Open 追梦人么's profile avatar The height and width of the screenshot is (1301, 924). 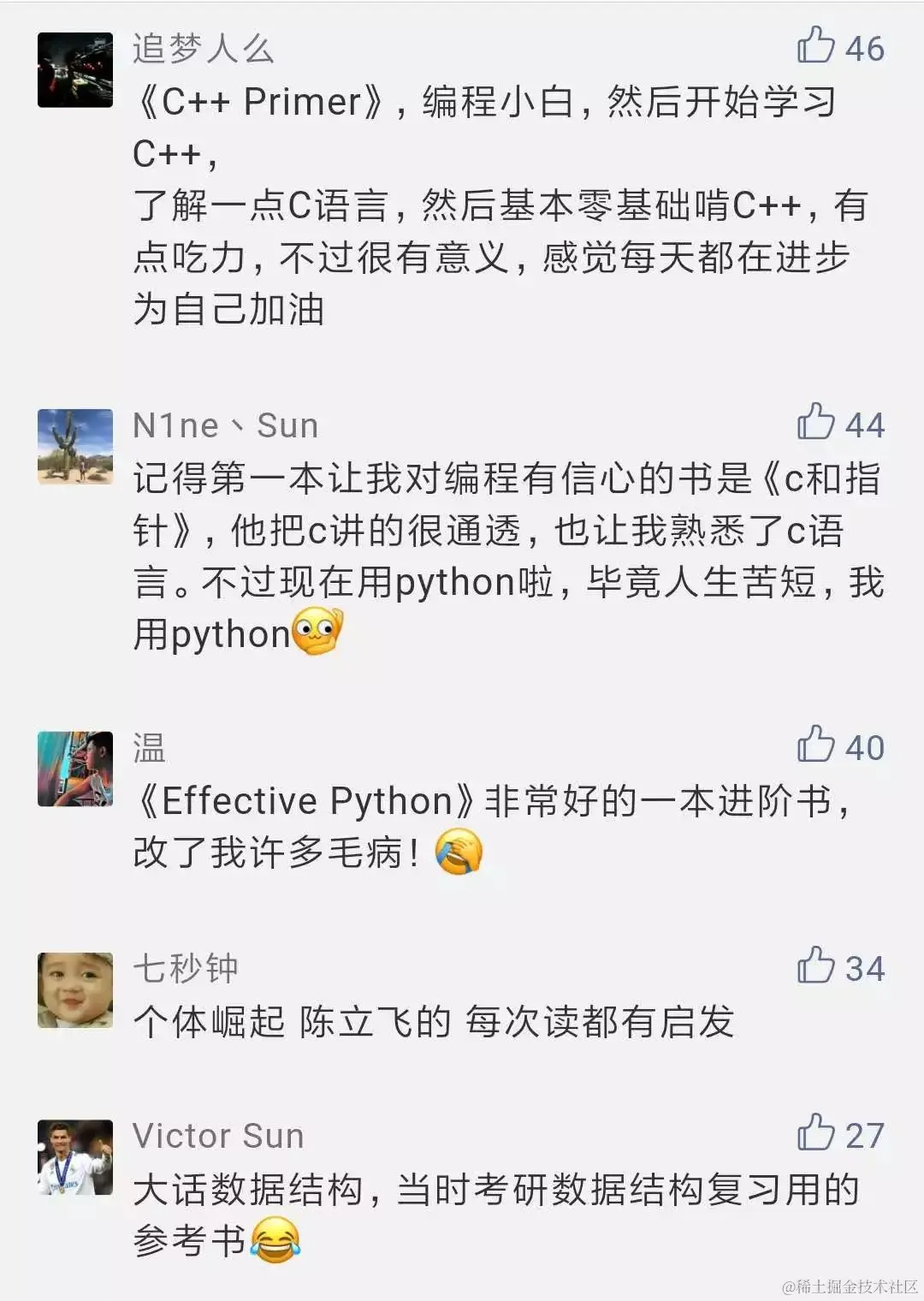point(75,70)
